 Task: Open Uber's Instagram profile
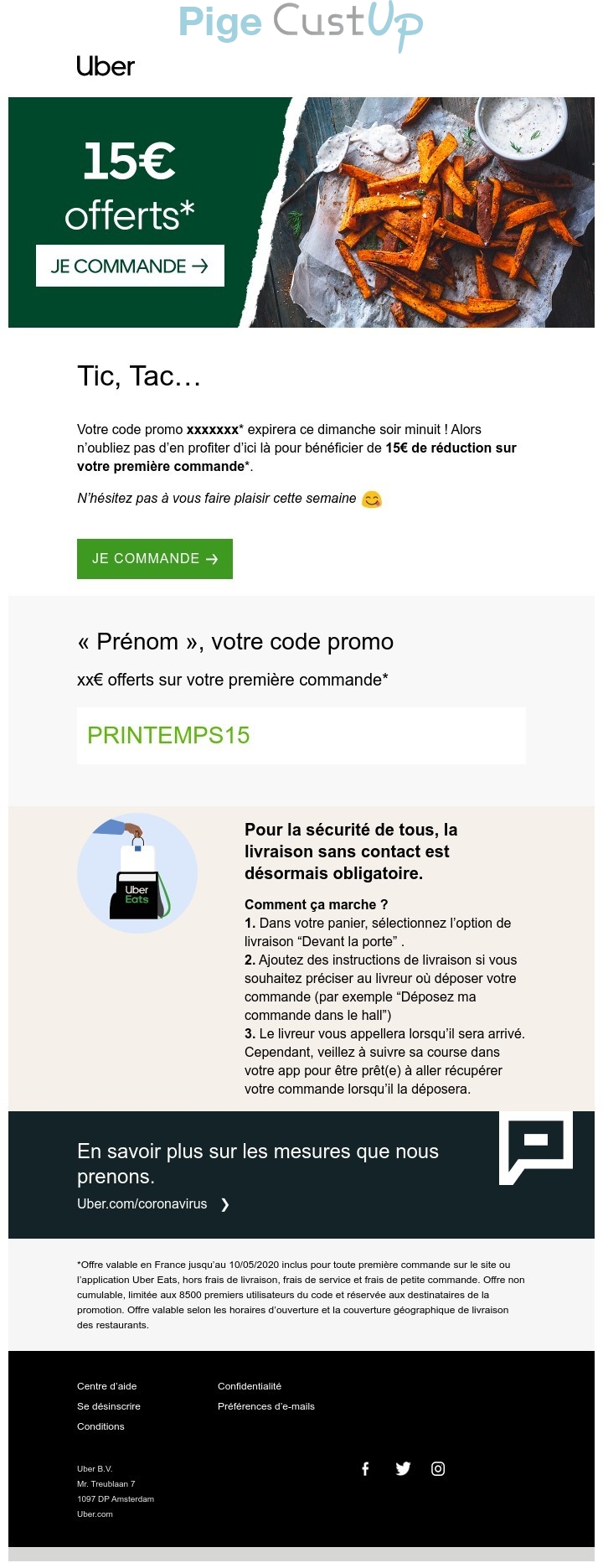pos(438,1468)
